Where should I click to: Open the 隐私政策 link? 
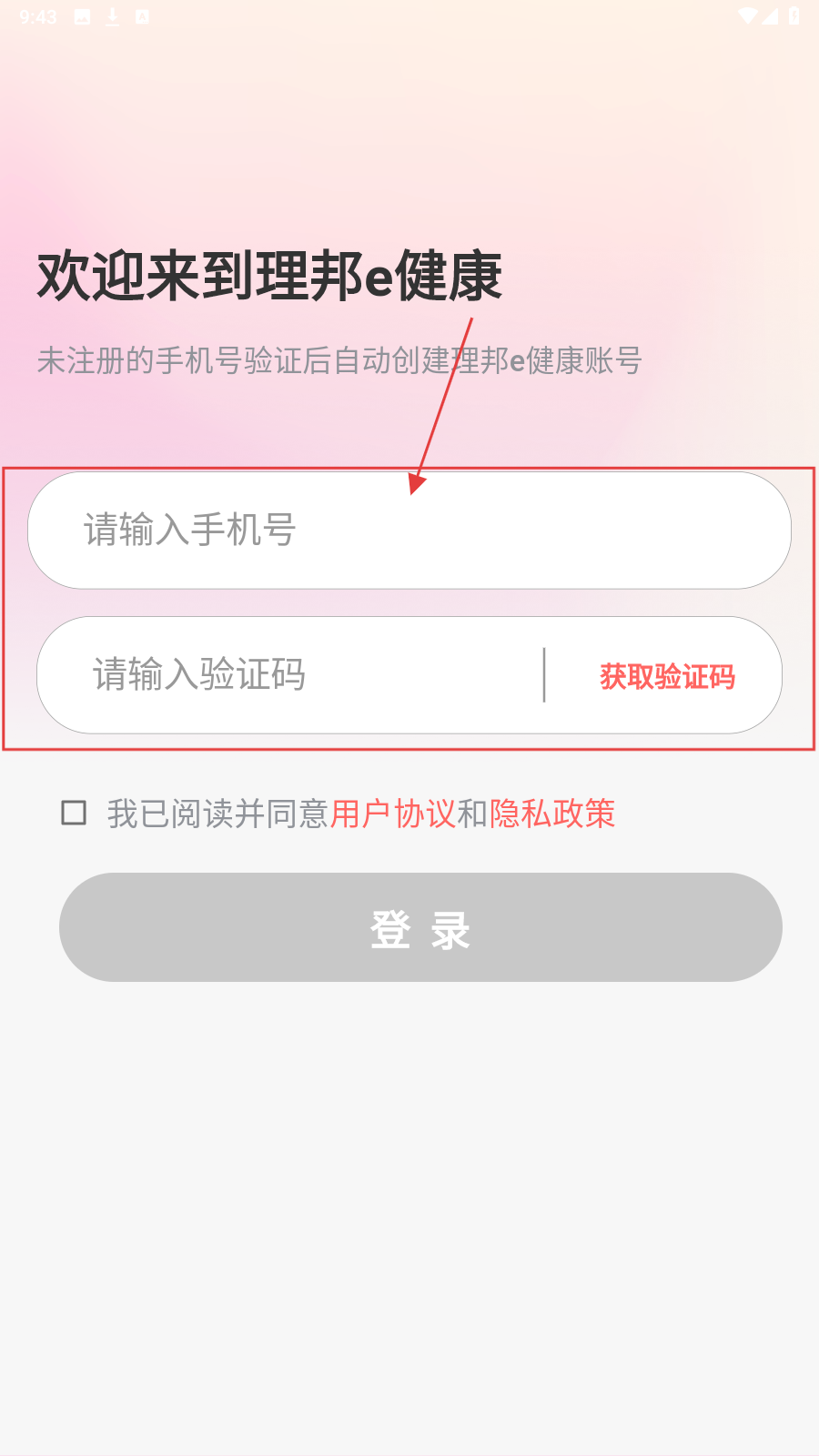click(x=552, y=814)
